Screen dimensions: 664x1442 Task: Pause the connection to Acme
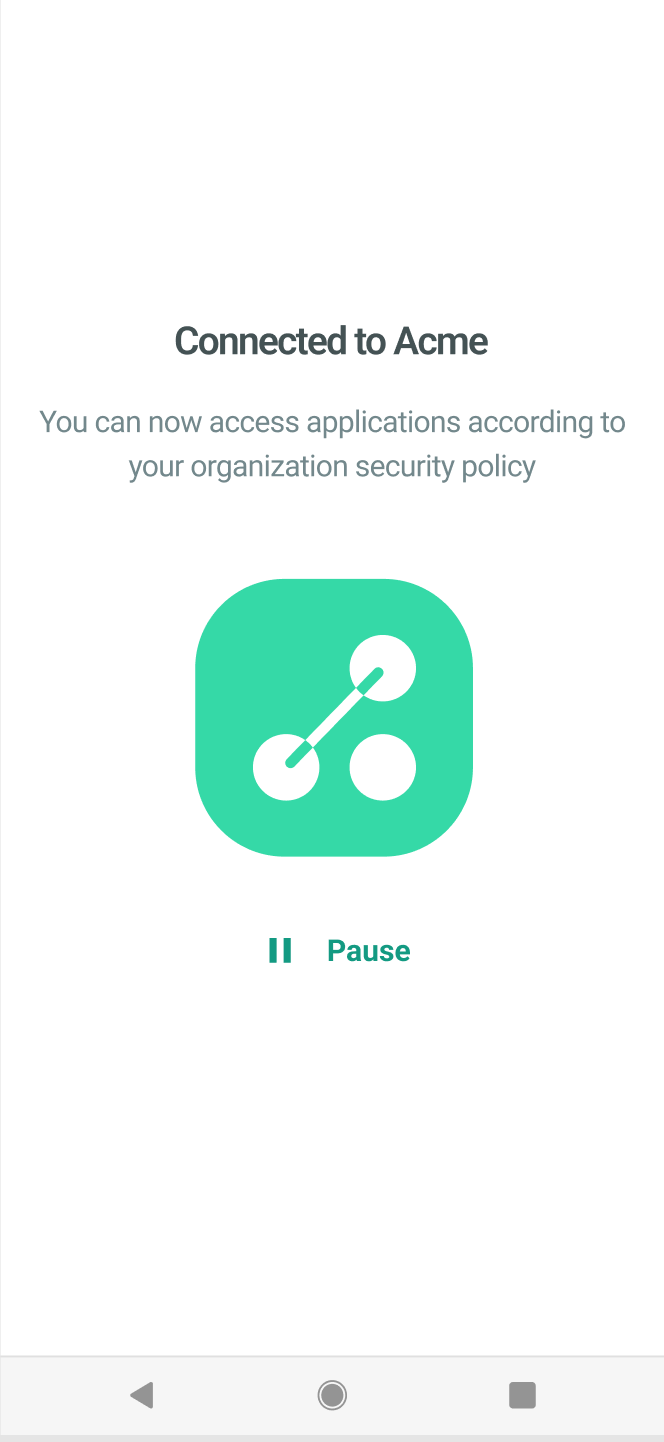pos(339,950)
